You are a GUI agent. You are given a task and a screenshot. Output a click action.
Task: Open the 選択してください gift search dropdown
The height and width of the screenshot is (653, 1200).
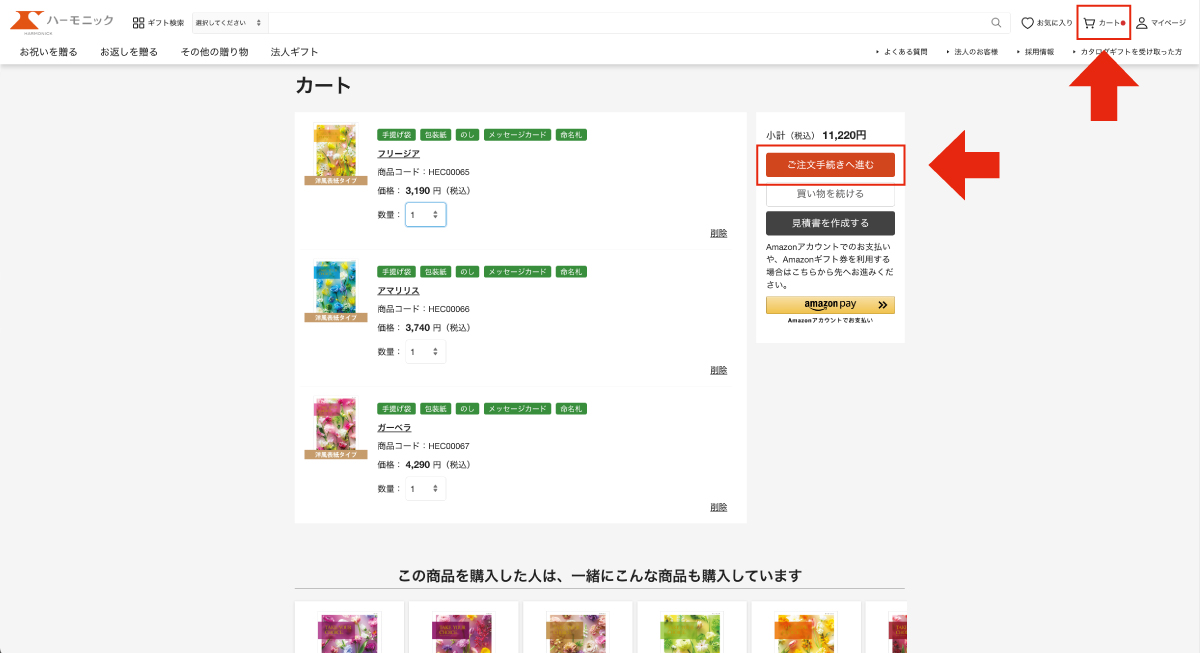(229, 23)
